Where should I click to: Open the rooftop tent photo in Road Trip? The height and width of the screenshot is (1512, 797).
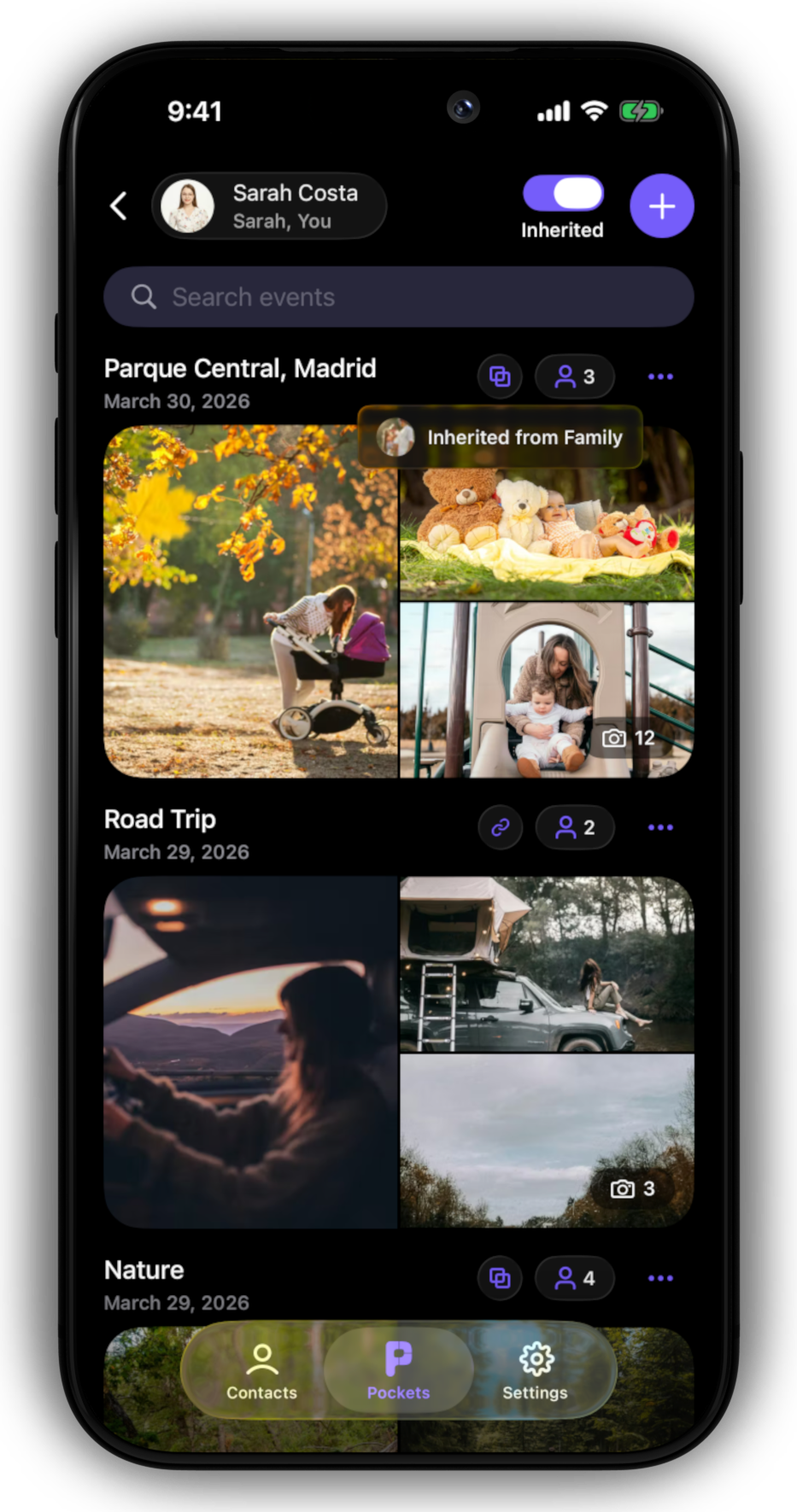pyautogui.click(x=547, y=964)
